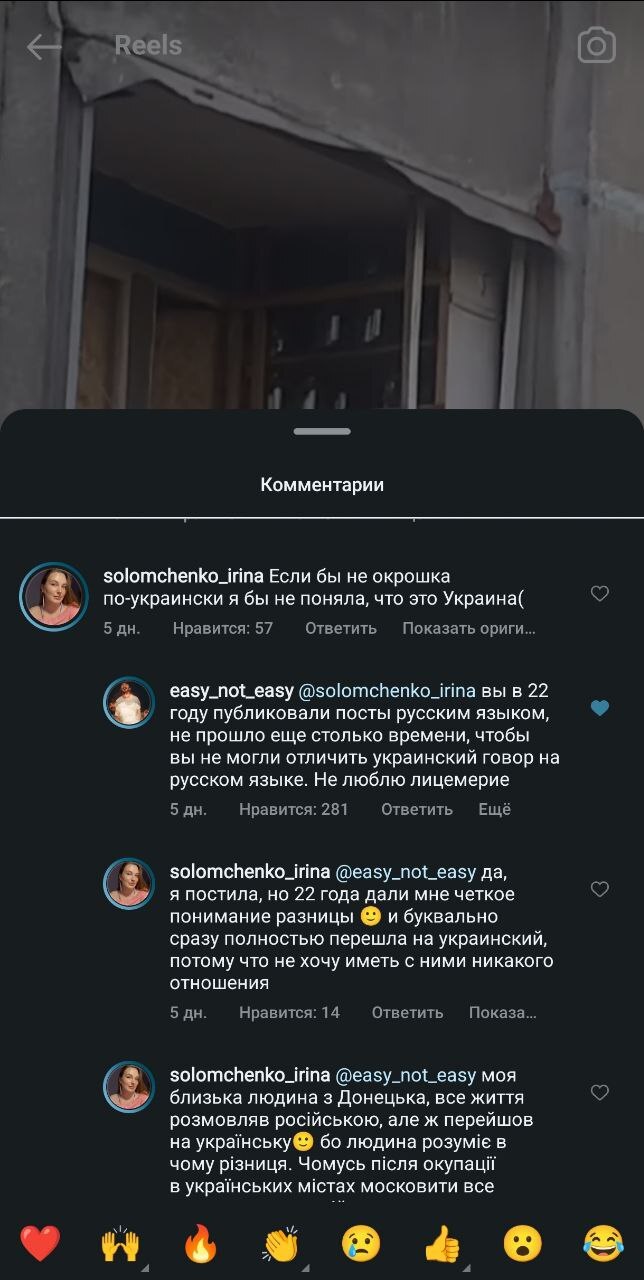Viewport: 644px width, 1280px height.
Task: Show original of the okroshka comment
Action: [468, 628]
